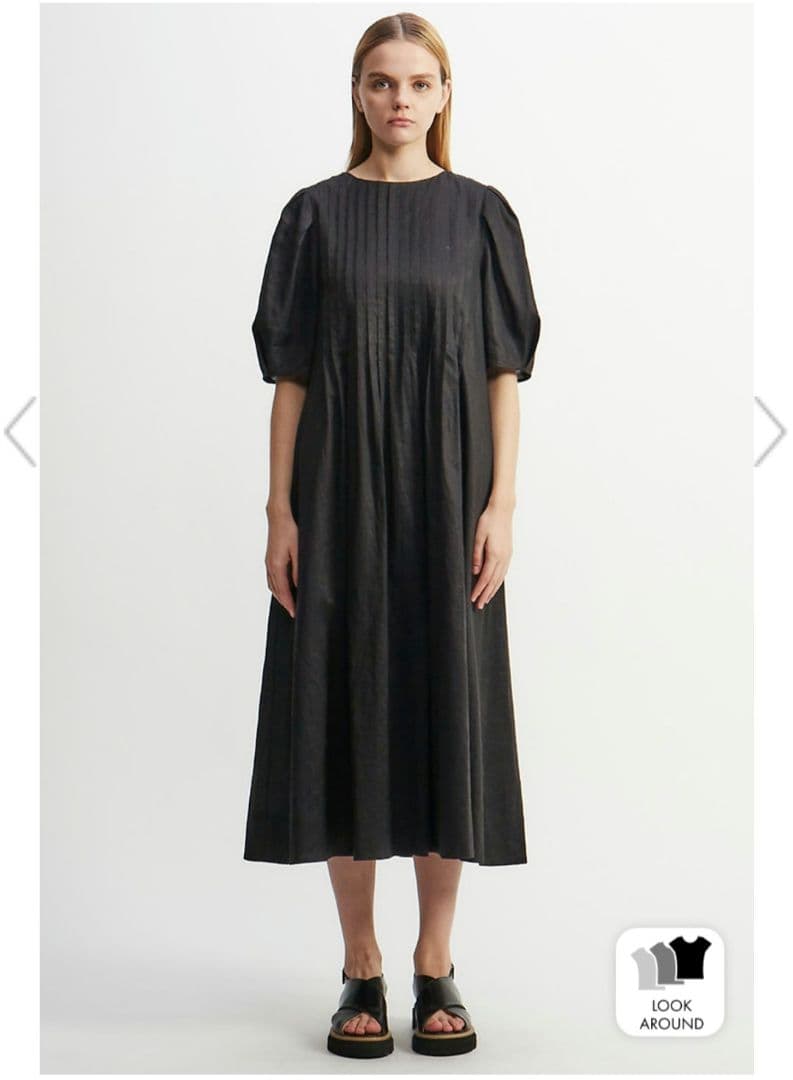Open the Look Around view
Viewport: 793px width, 1080px height.
click(x=670, y=981)
